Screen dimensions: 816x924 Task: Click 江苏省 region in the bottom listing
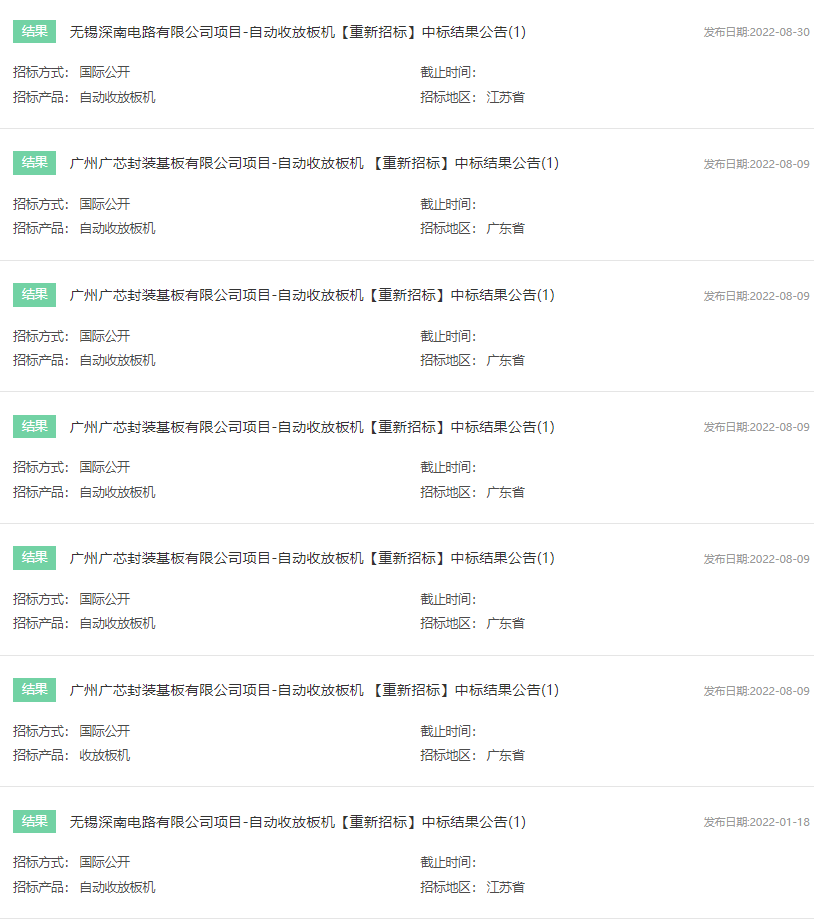point(504,888)
